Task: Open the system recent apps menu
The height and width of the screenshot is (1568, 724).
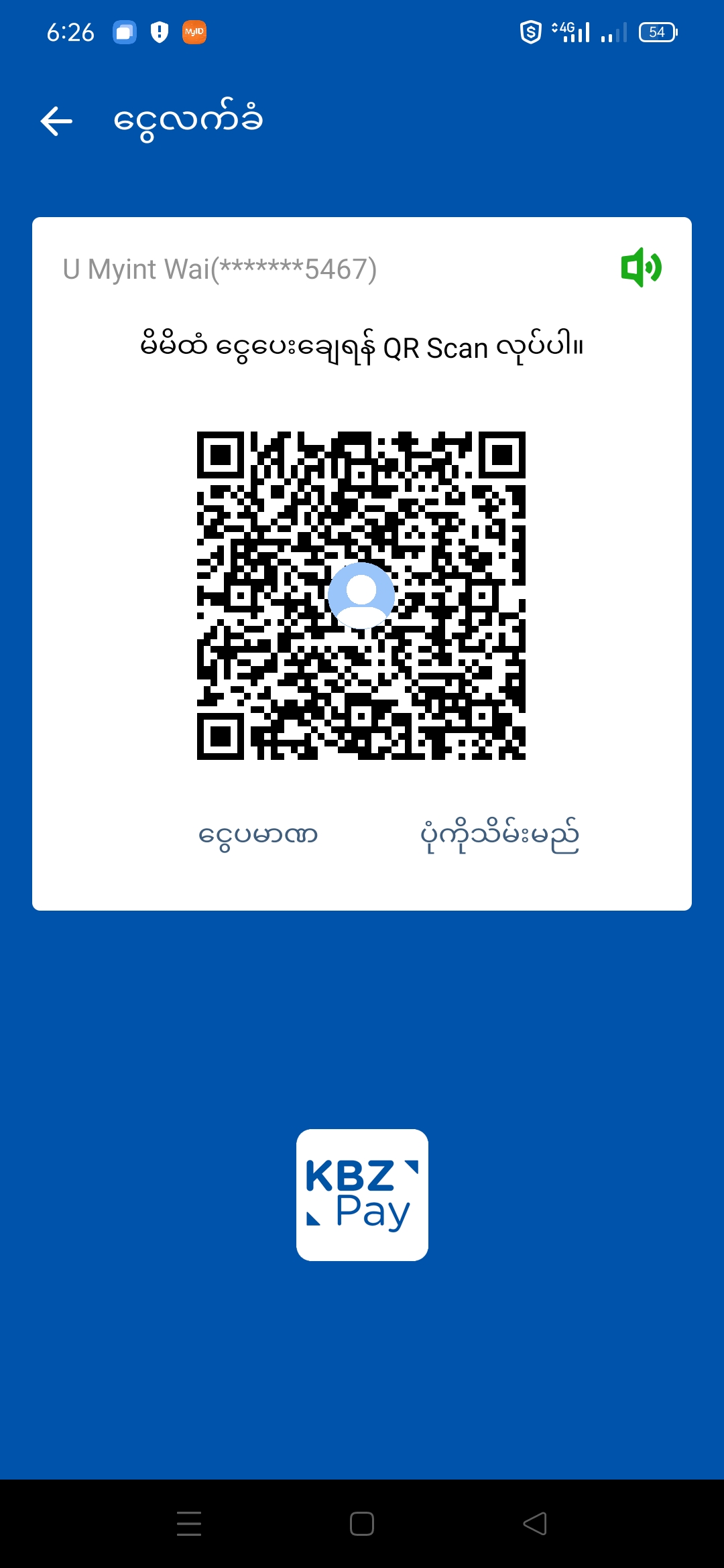Action: pyautogui.click(x=189, y=1523)
